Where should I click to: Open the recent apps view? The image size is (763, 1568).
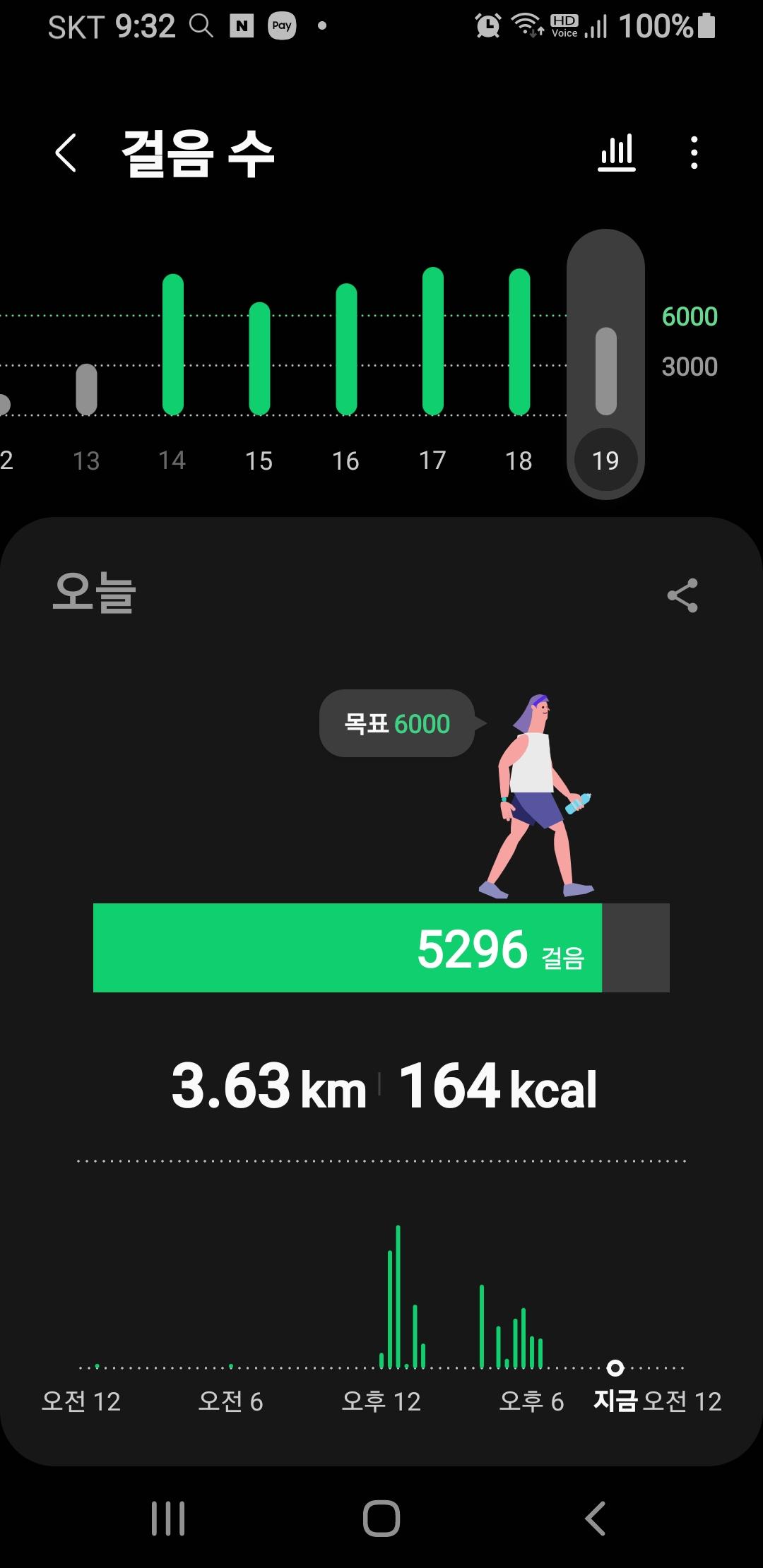pyautogui.click(x=168, y=1518)
